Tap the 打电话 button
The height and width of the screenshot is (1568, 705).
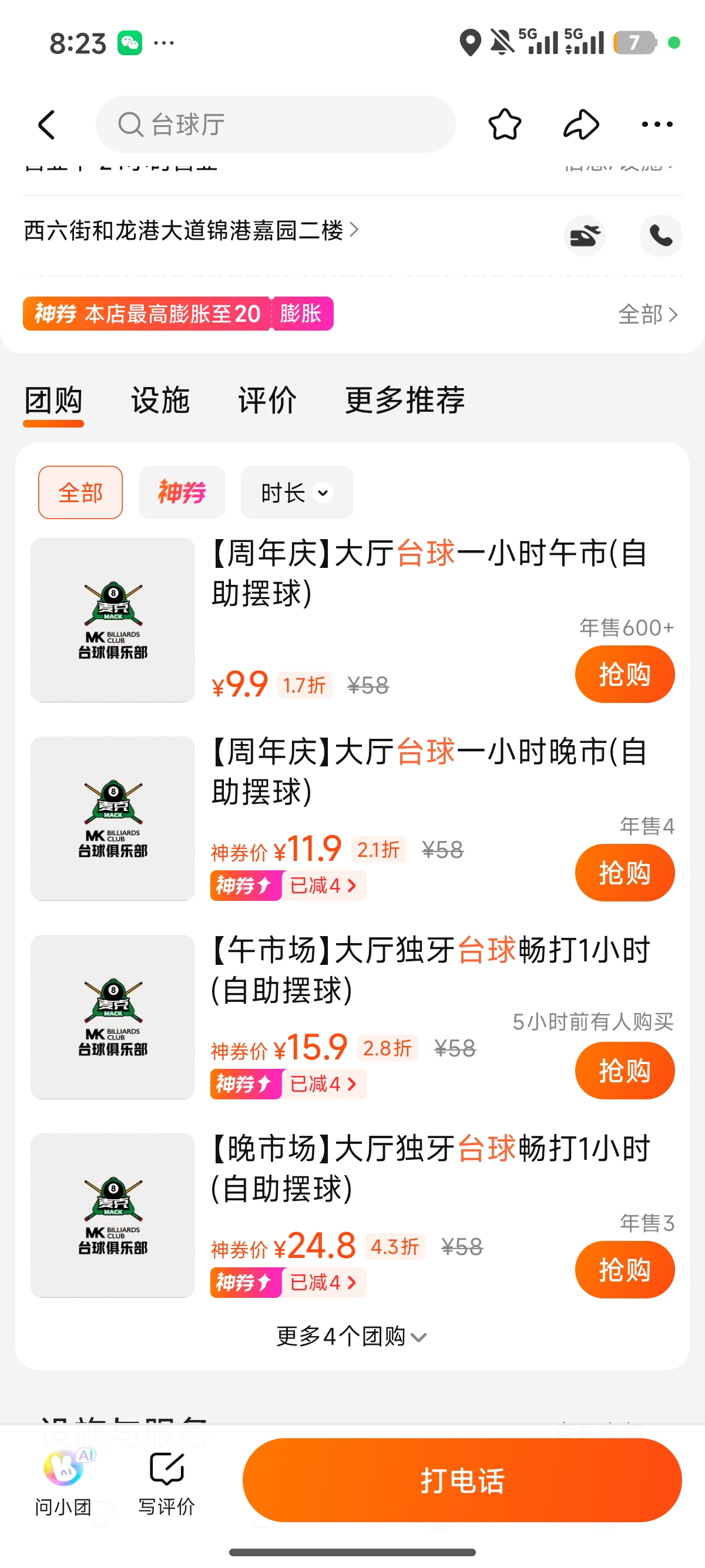462,1480
